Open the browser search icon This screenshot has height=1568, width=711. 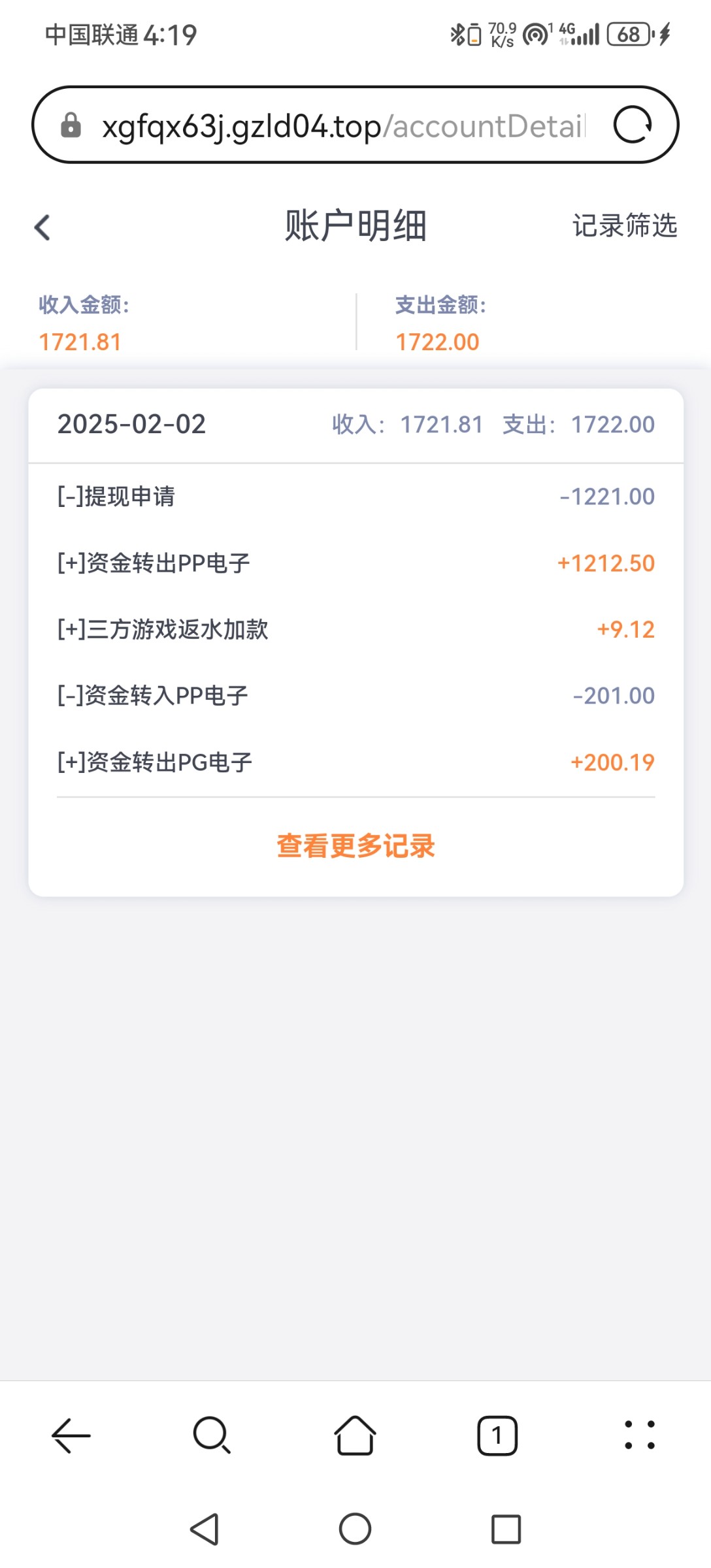[212, 1435]
